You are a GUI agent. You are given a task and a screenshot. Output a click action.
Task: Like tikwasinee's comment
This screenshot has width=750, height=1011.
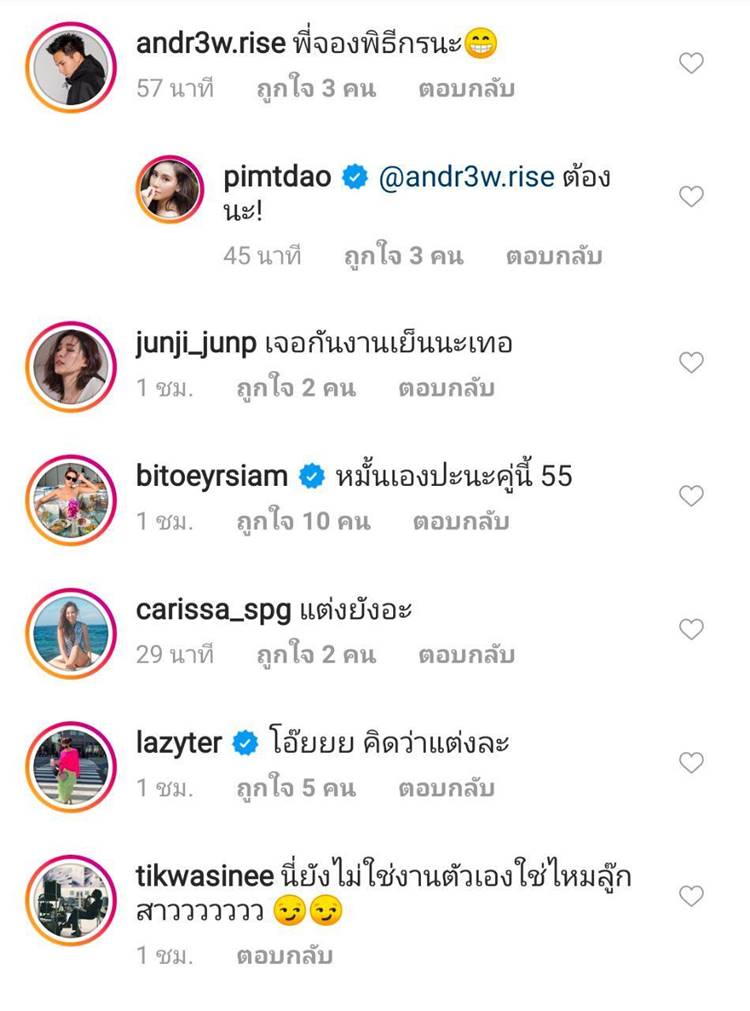click(x=691, y=896)
